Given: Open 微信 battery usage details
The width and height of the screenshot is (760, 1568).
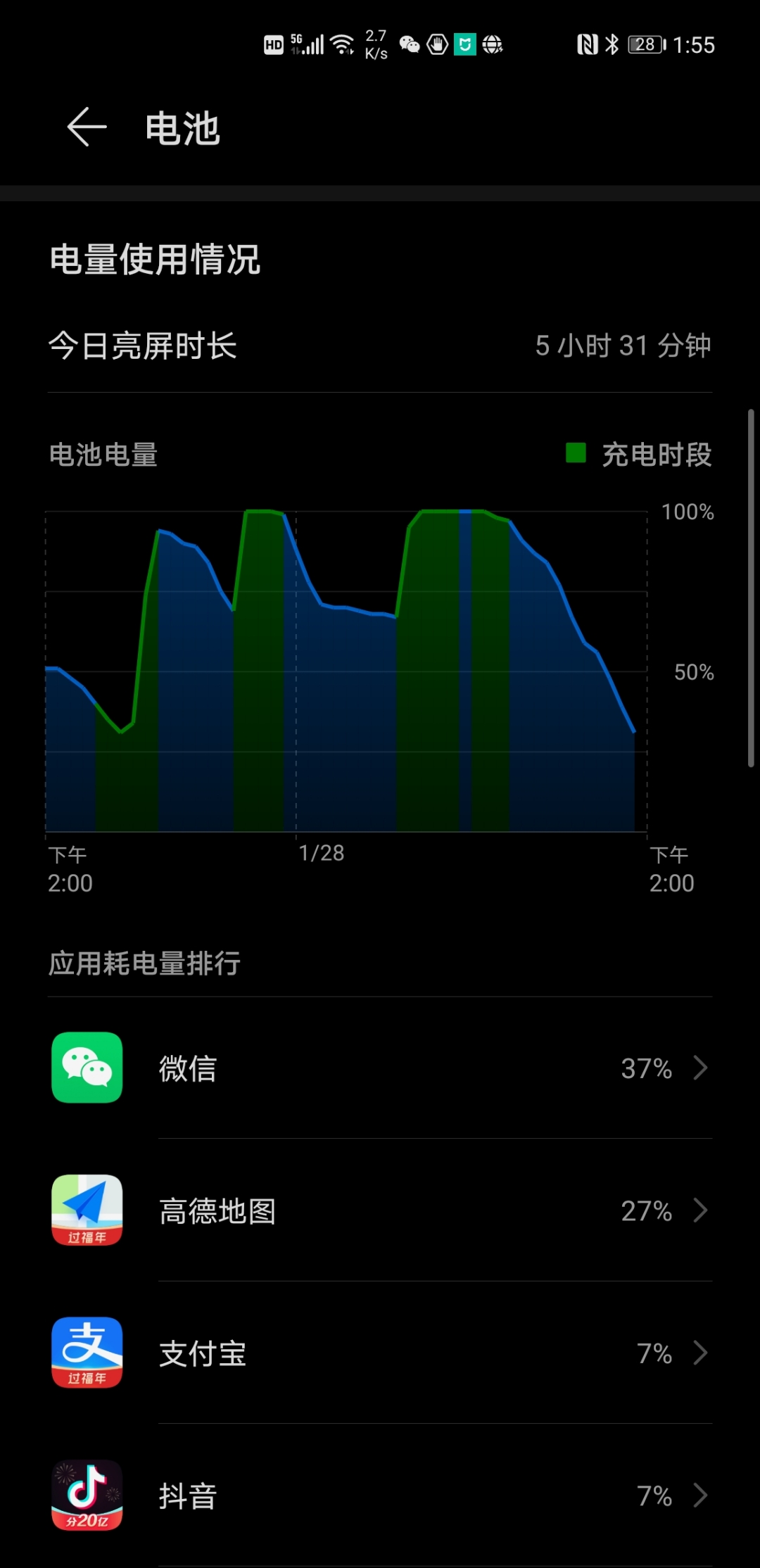Looking at the screenshot, I should pyautogui.click(x=380, y=1068).
